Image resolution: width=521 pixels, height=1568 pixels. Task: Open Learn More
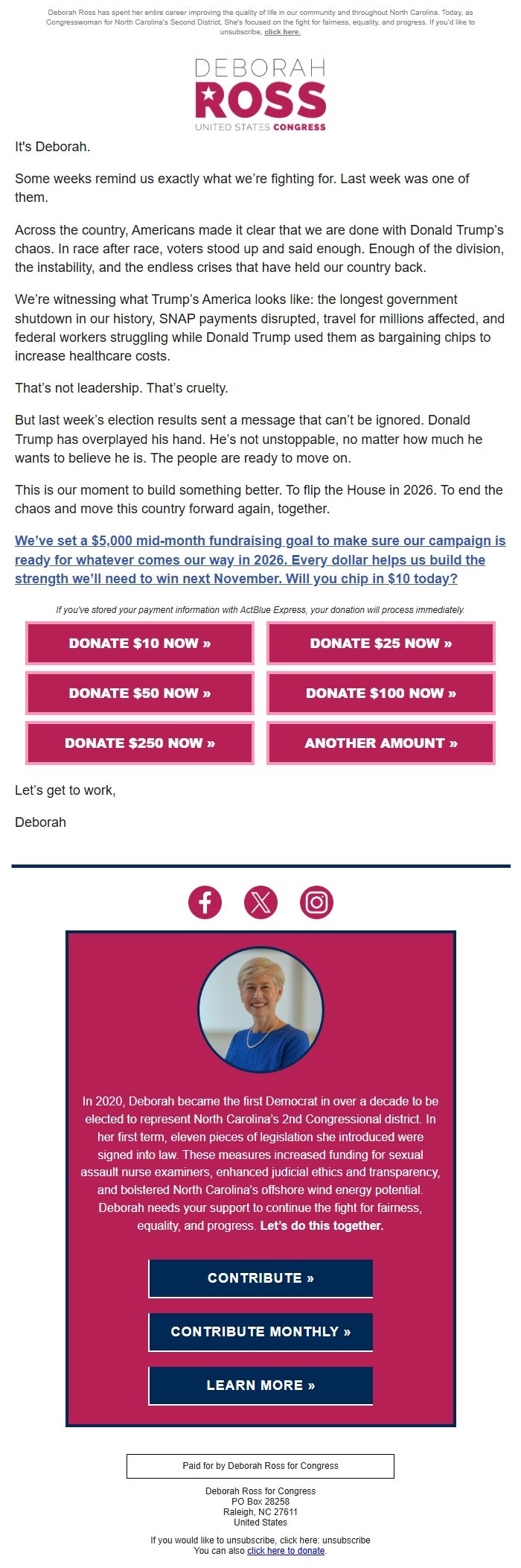(x=260, y=1385)
